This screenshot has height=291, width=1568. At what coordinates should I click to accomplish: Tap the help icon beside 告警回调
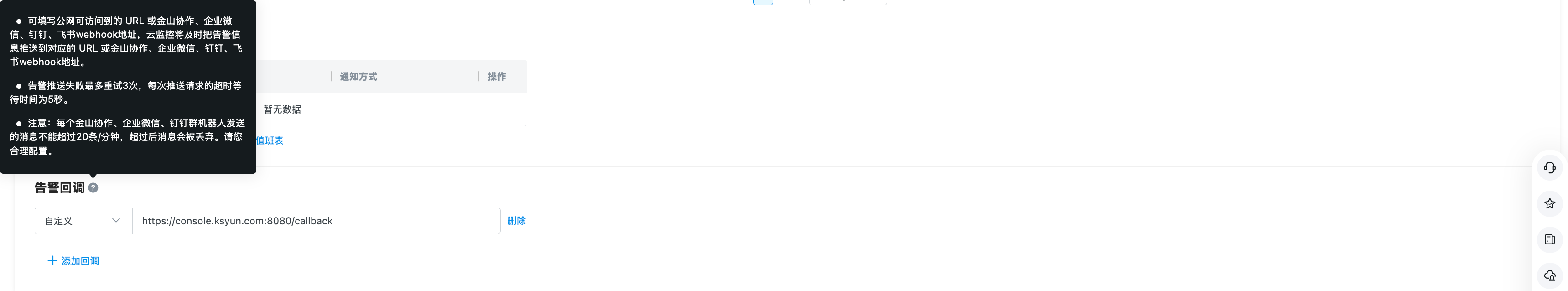(93, 187)
